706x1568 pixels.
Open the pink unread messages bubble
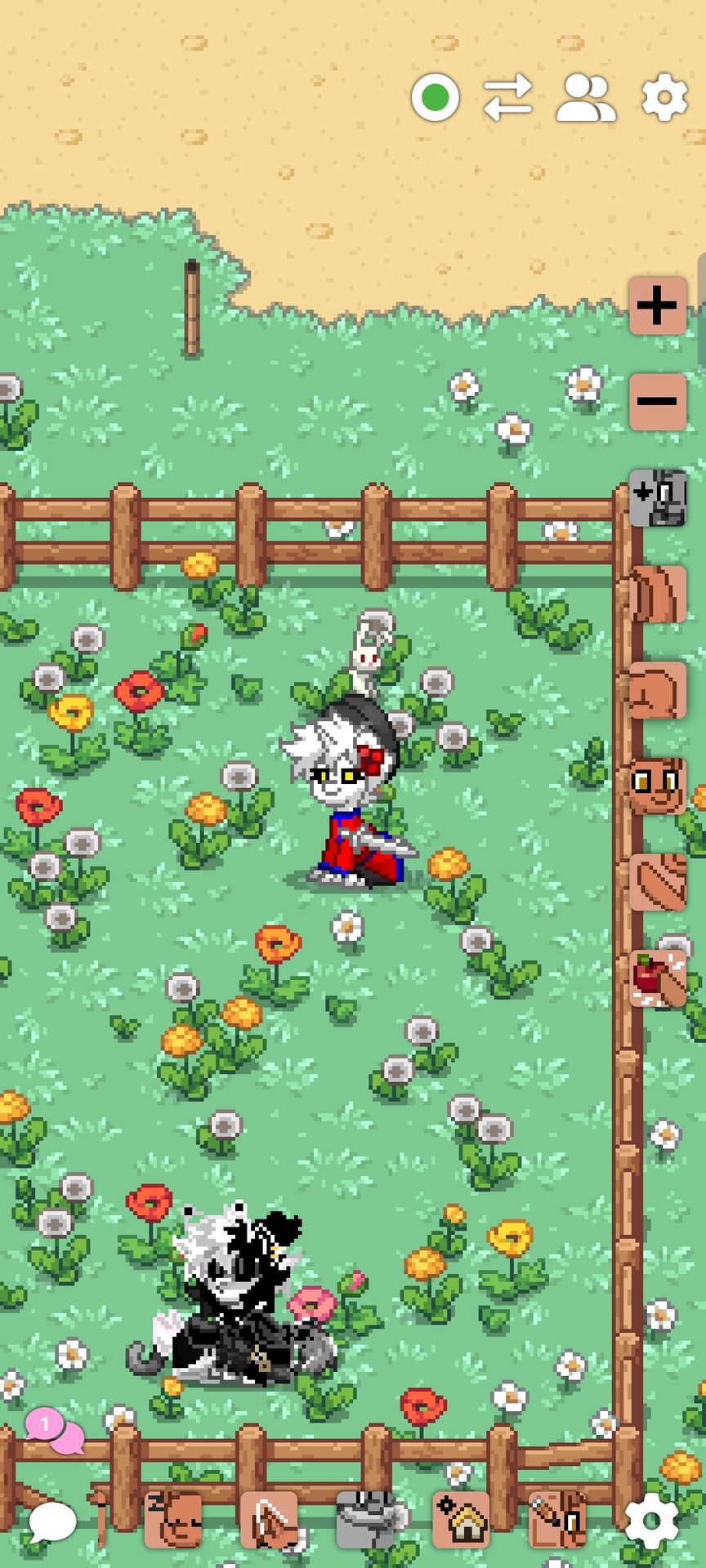pyautogui.click(x=54, y=1430)
